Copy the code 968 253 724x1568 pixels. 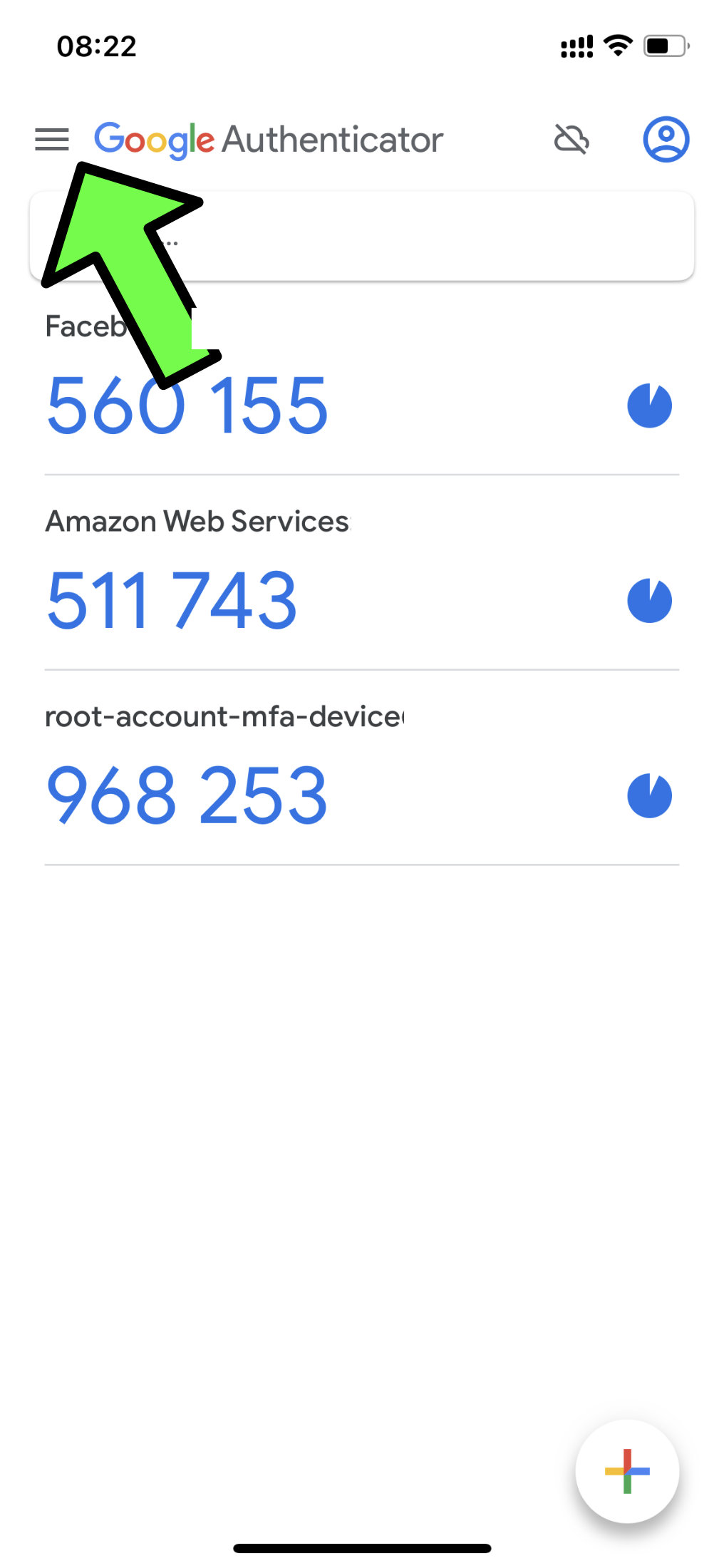pos(187,793)
